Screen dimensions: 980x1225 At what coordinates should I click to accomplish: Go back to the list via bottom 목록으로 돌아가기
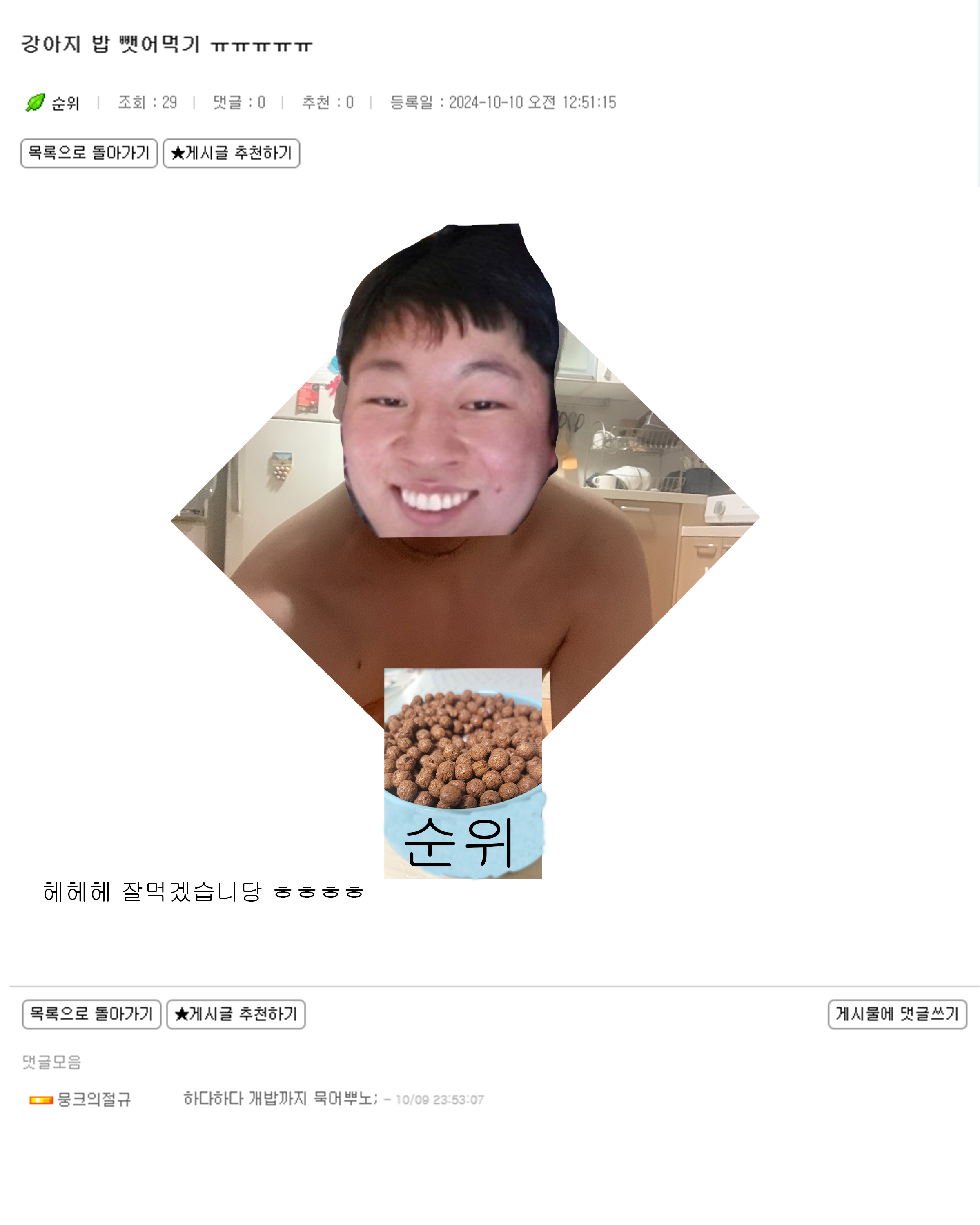(91, 1013)
